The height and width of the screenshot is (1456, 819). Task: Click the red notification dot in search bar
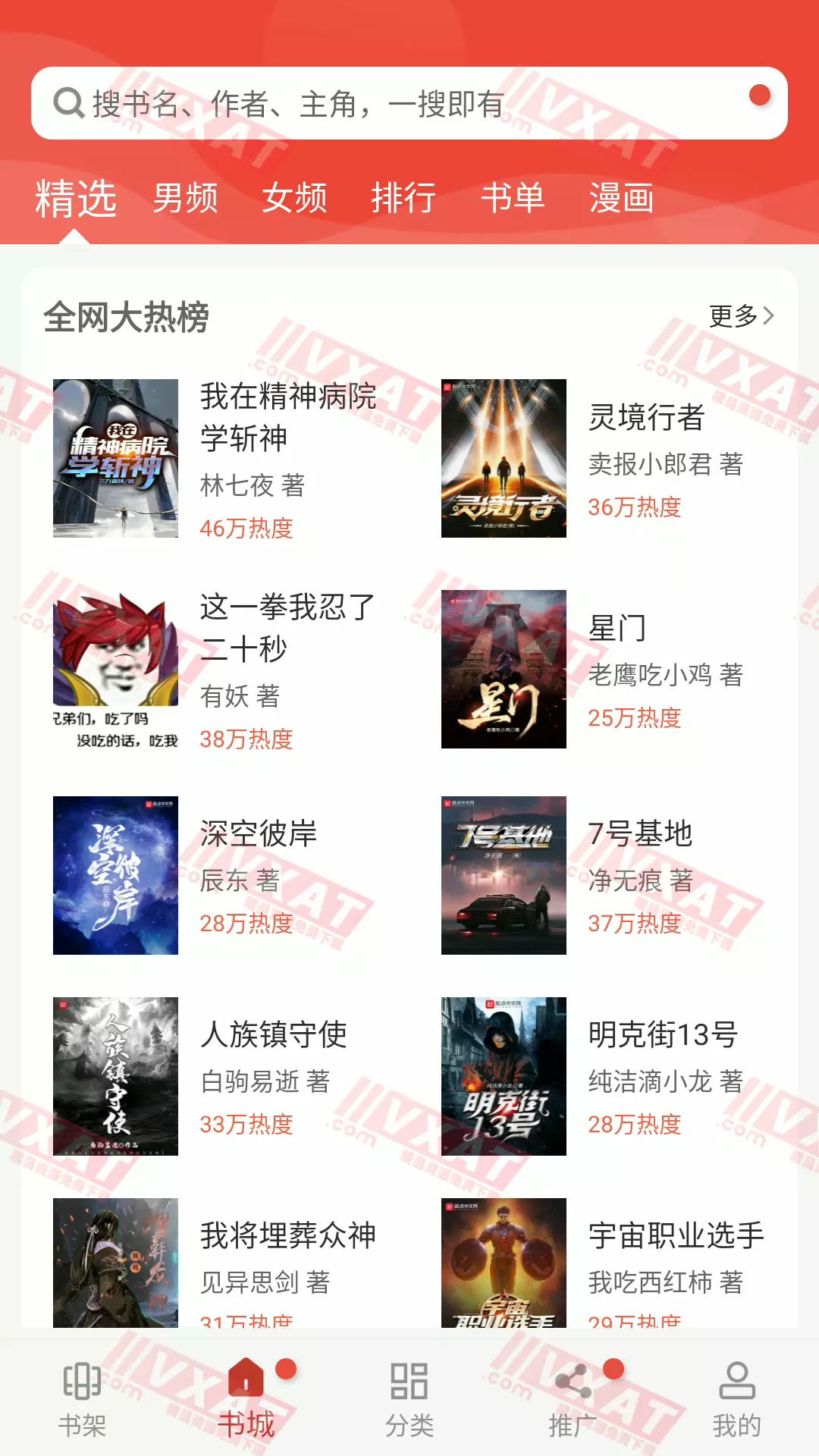tap(758, 94)
